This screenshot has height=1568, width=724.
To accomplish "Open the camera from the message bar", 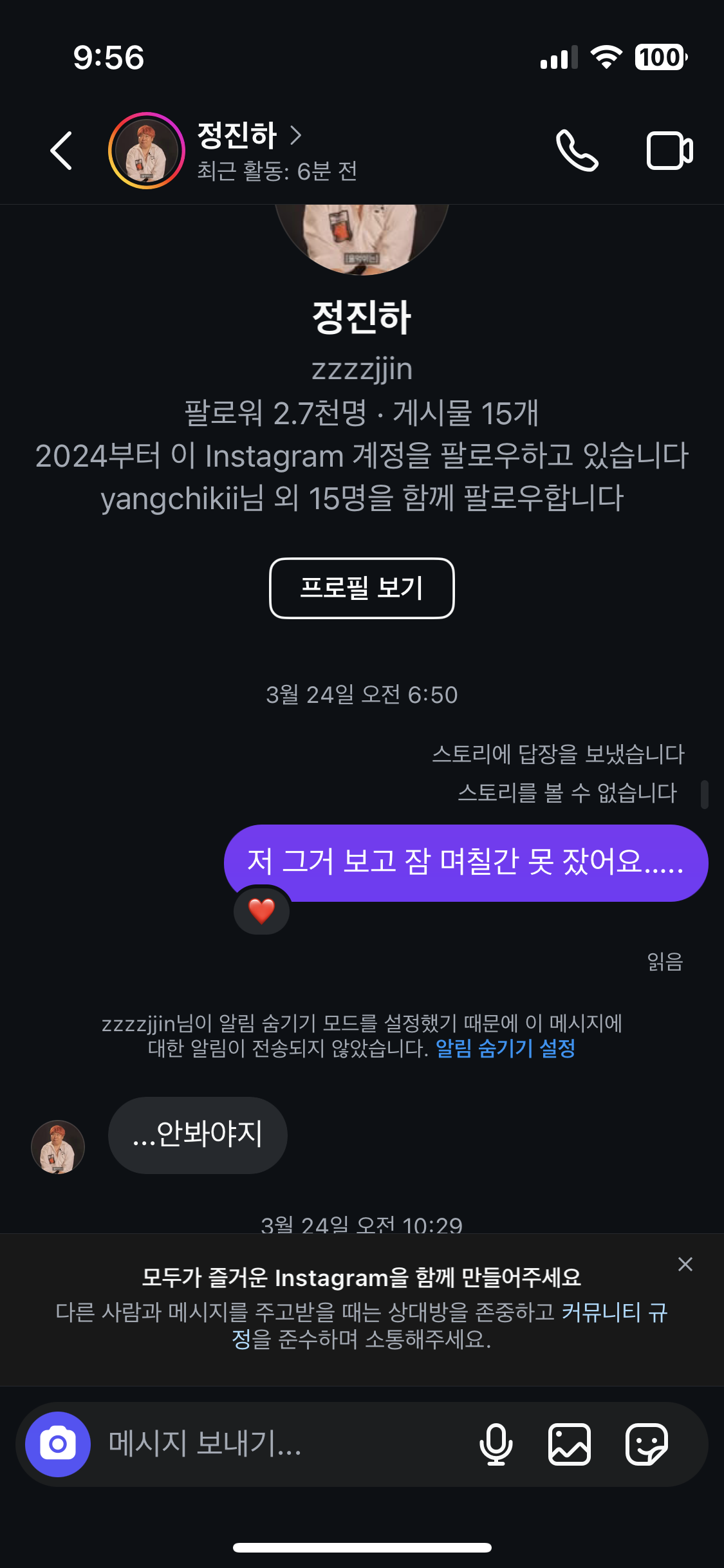I will click(x=58, y=1444).
